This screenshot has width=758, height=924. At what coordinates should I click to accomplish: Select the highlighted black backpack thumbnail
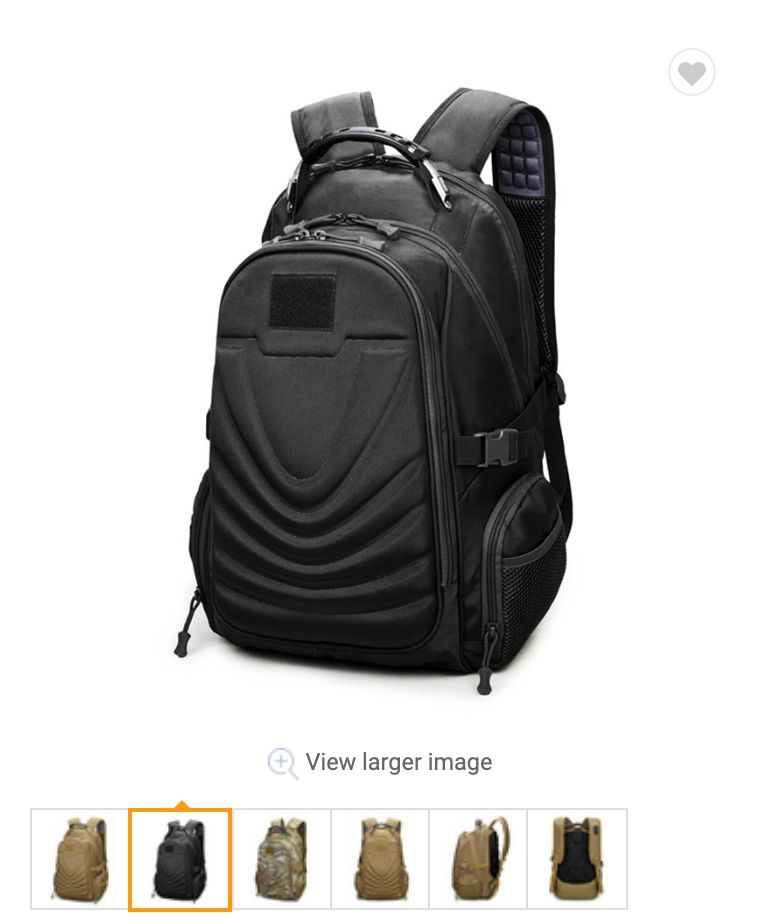point(180,859)
